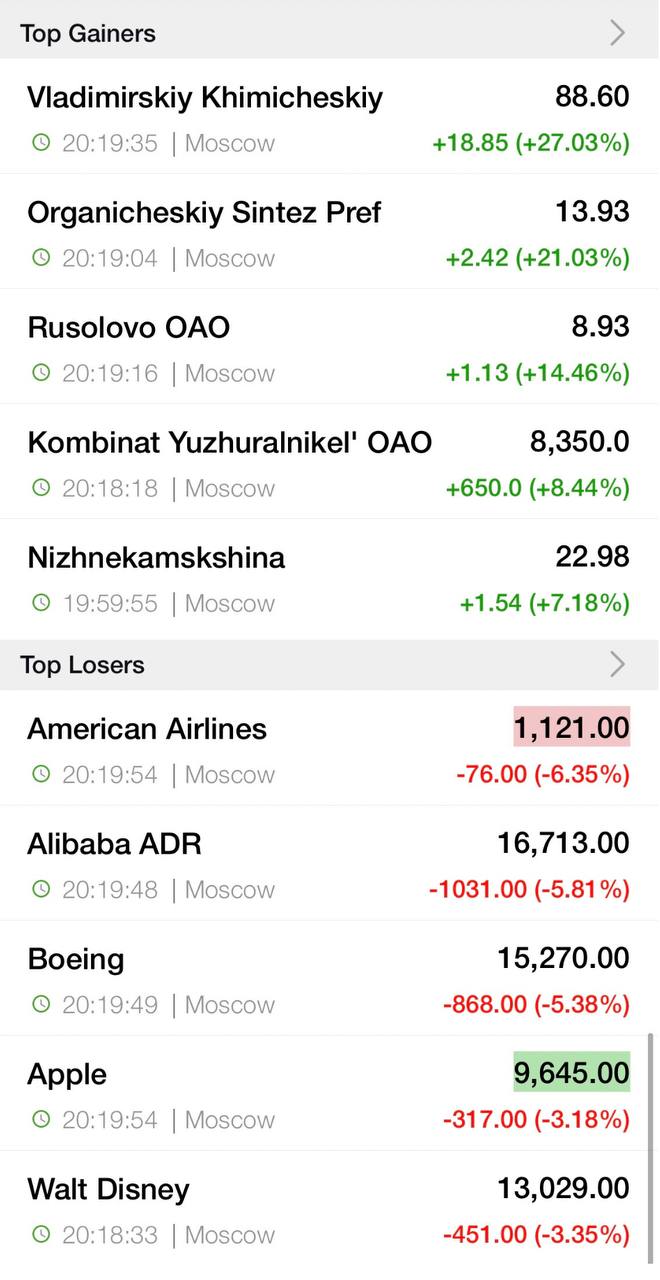Select the Nizhnekamskshina stock
The image size is (660, 1280).
pyautogui.click(x=330, y=577)
